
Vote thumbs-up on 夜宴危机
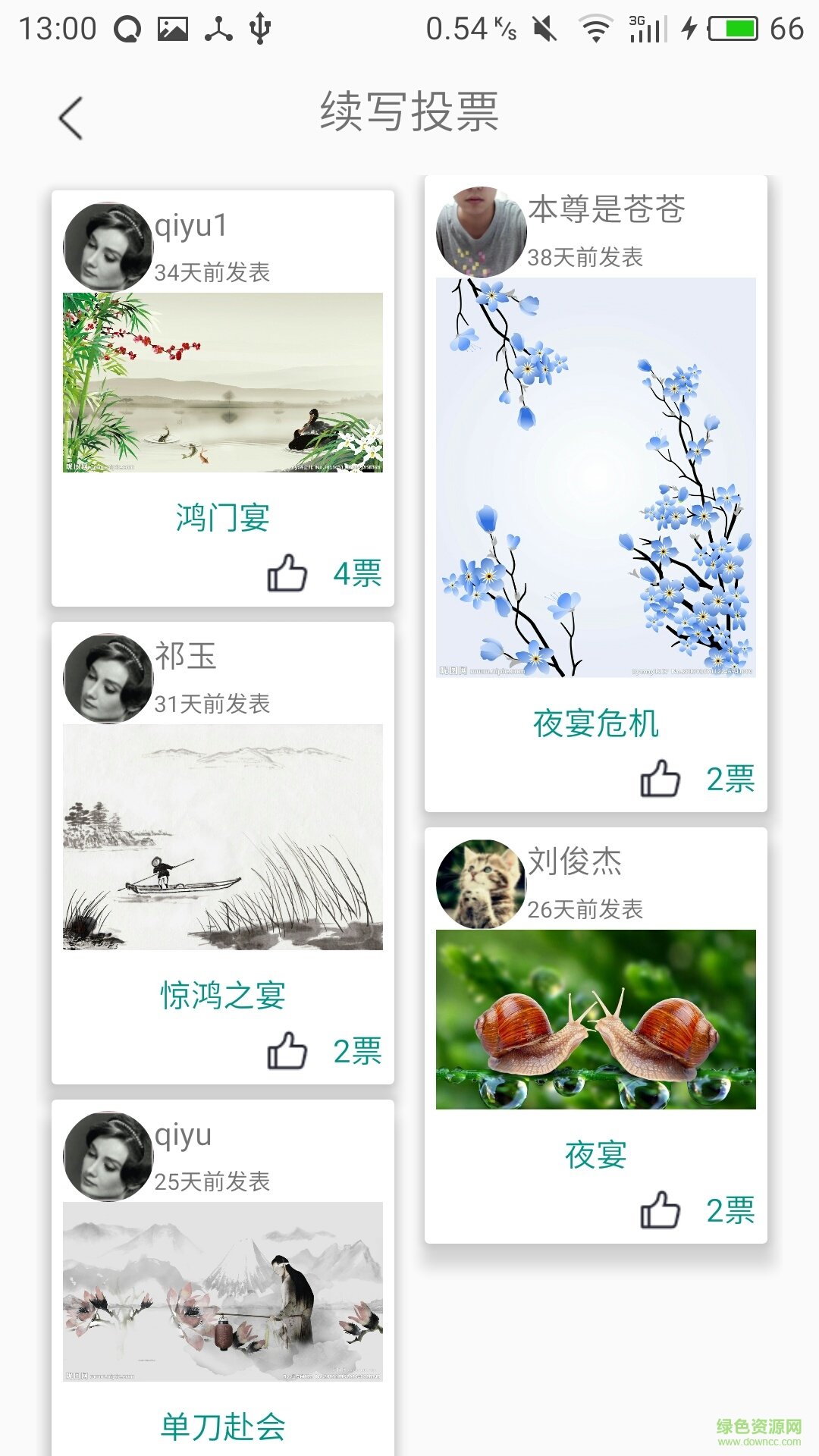[660, 779]
